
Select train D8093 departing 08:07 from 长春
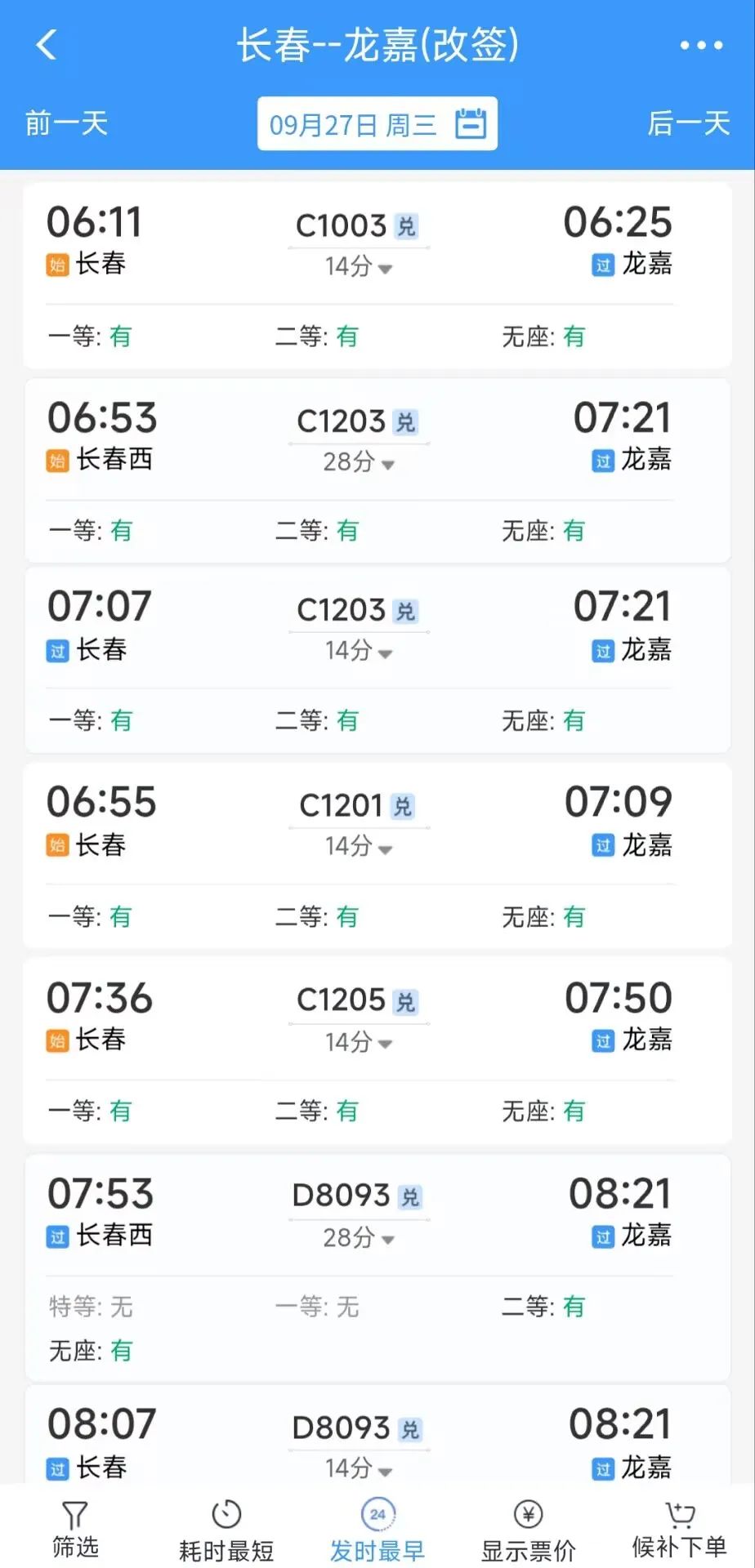tap(377, 1436)
